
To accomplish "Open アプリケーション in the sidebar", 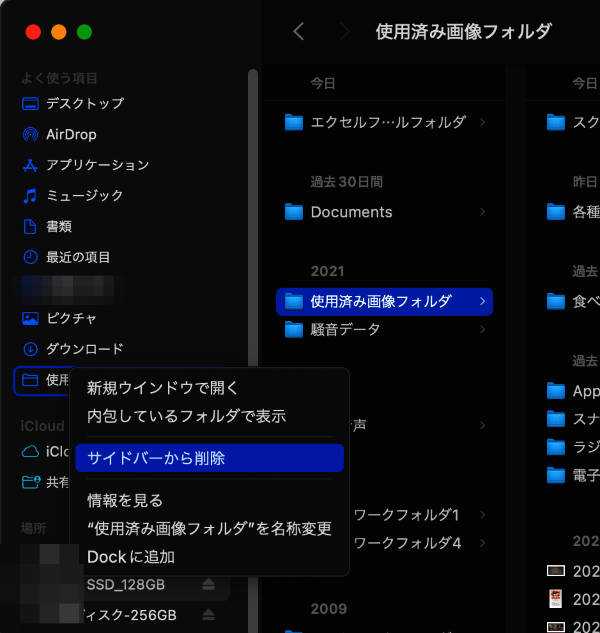I will (86, 165).
